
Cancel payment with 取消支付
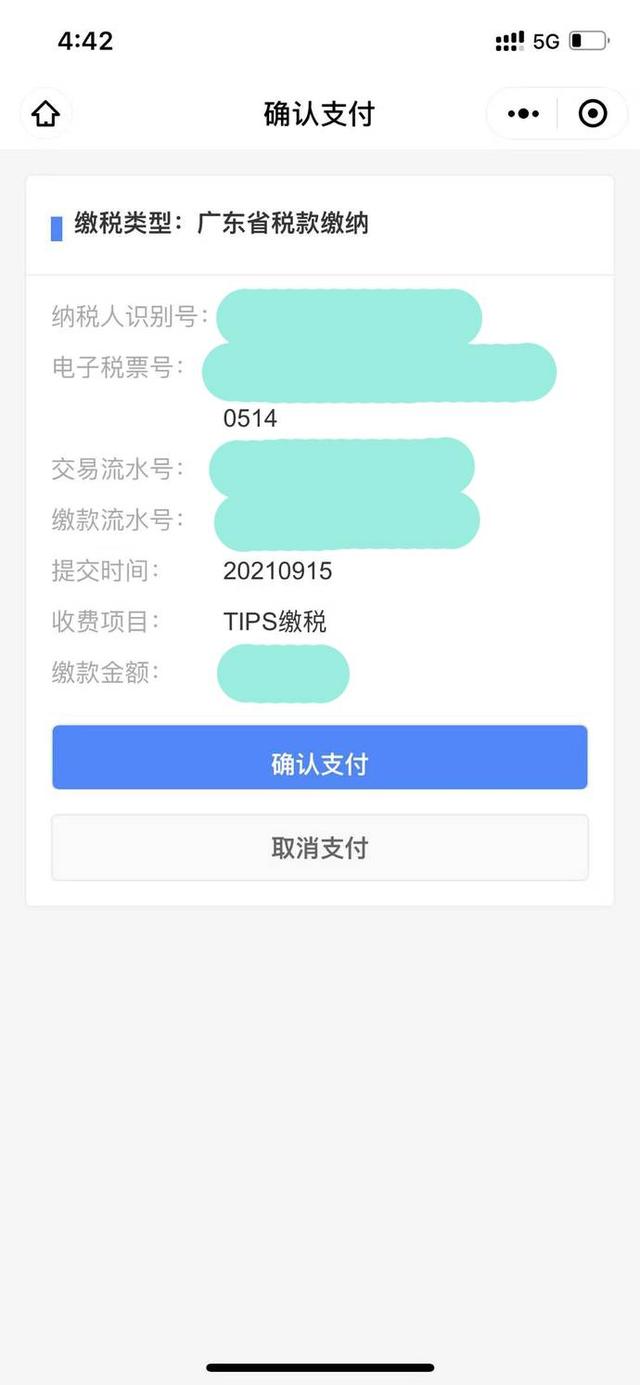point(320,848)
